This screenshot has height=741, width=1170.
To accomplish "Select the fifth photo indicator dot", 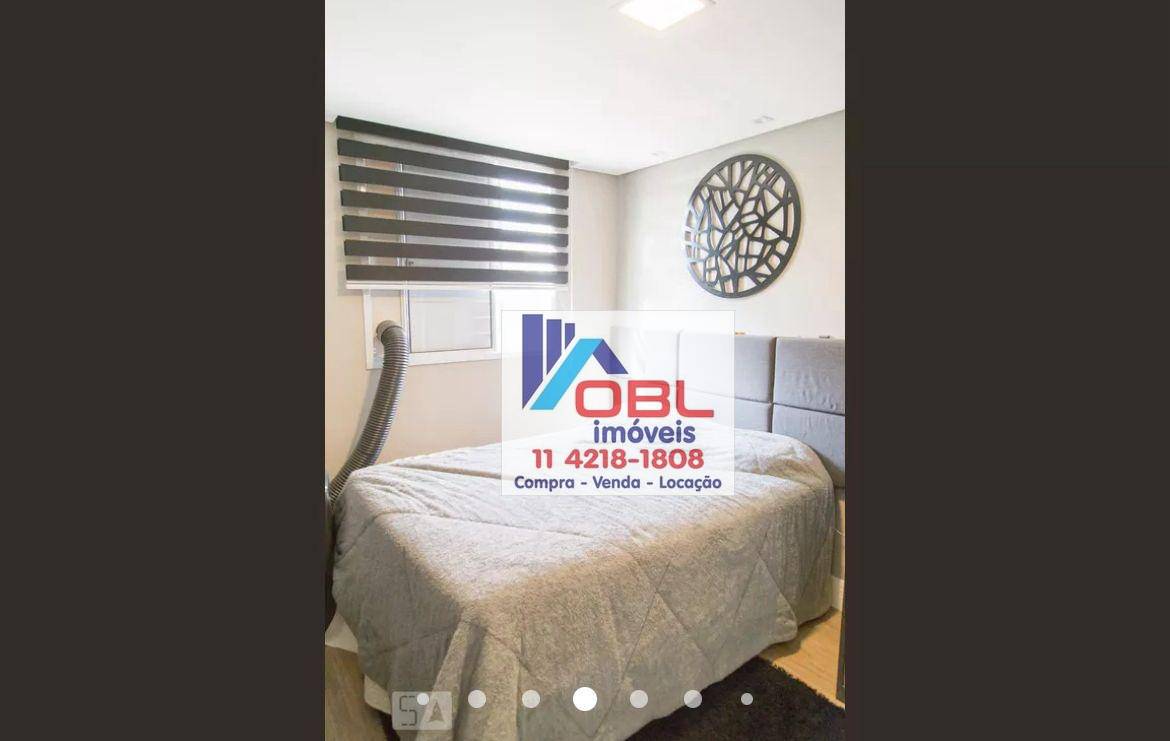I will click(639, 699).
